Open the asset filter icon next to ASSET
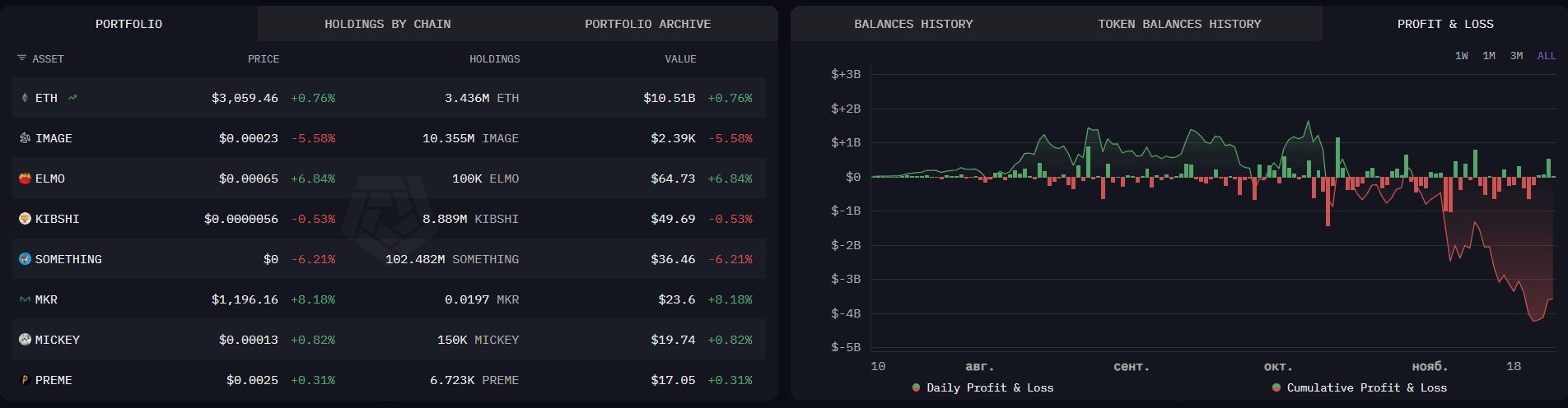This screenshot has width=1568, height=408. pos(22,58)
